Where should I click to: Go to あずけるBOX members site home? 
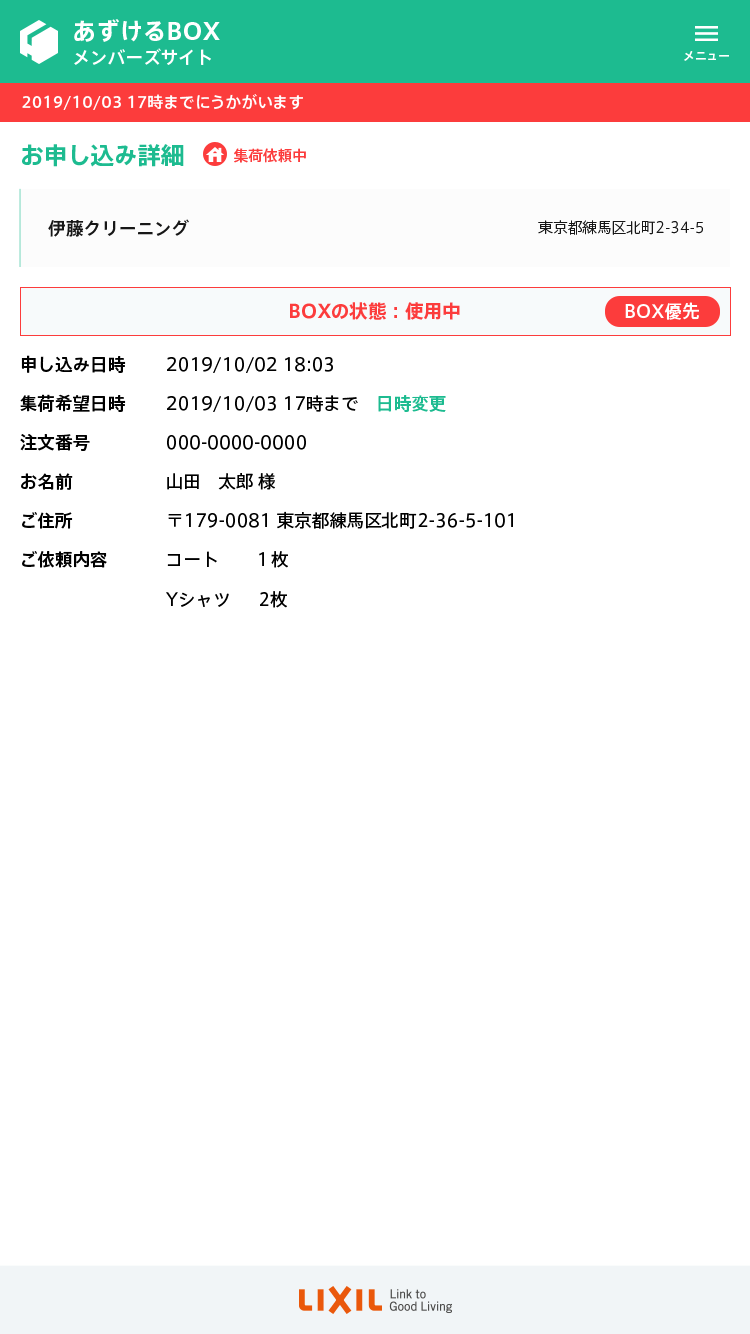120,42
